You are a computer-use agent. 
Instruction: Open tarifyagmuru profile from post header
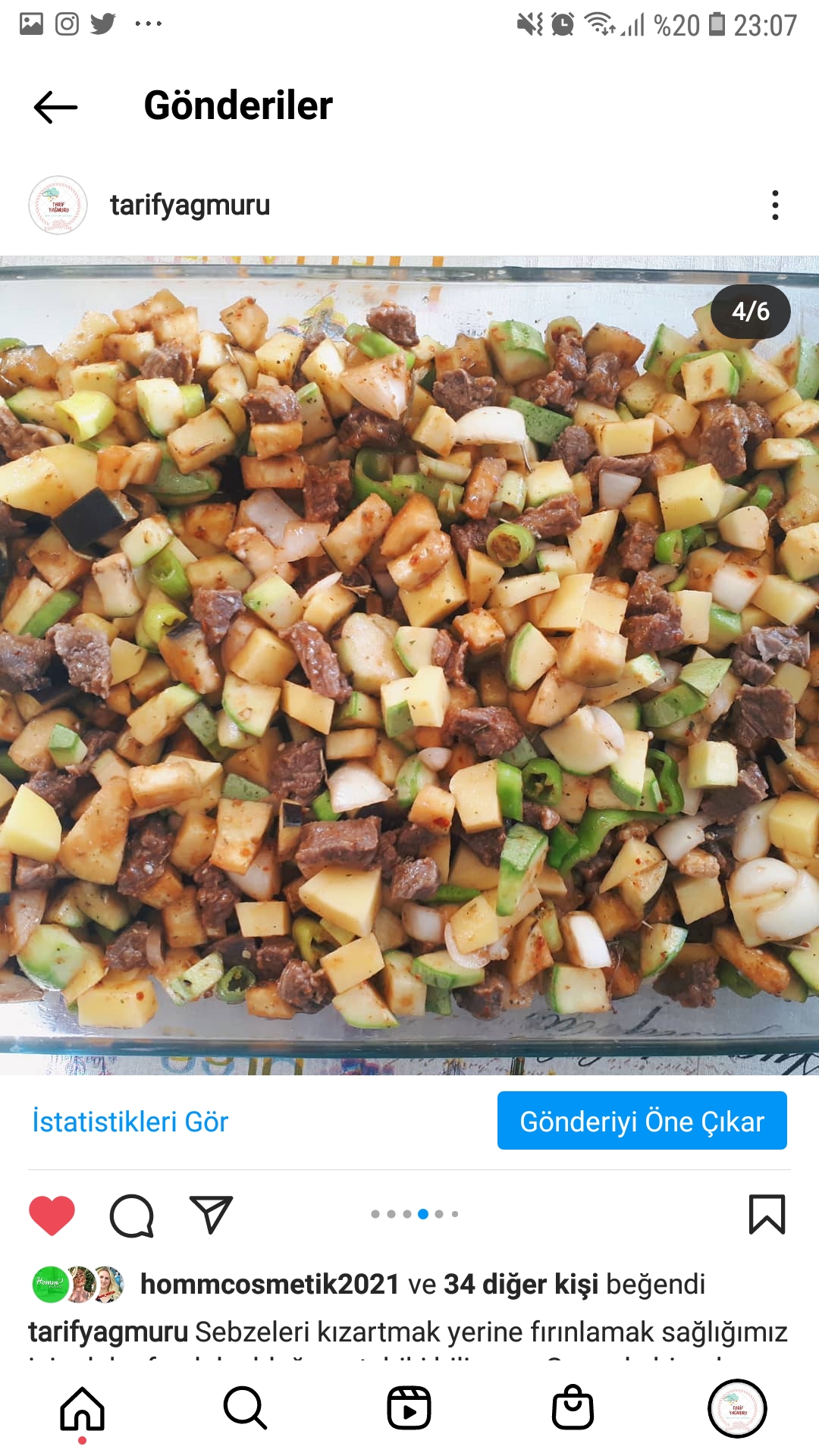[x=190, y=206]
